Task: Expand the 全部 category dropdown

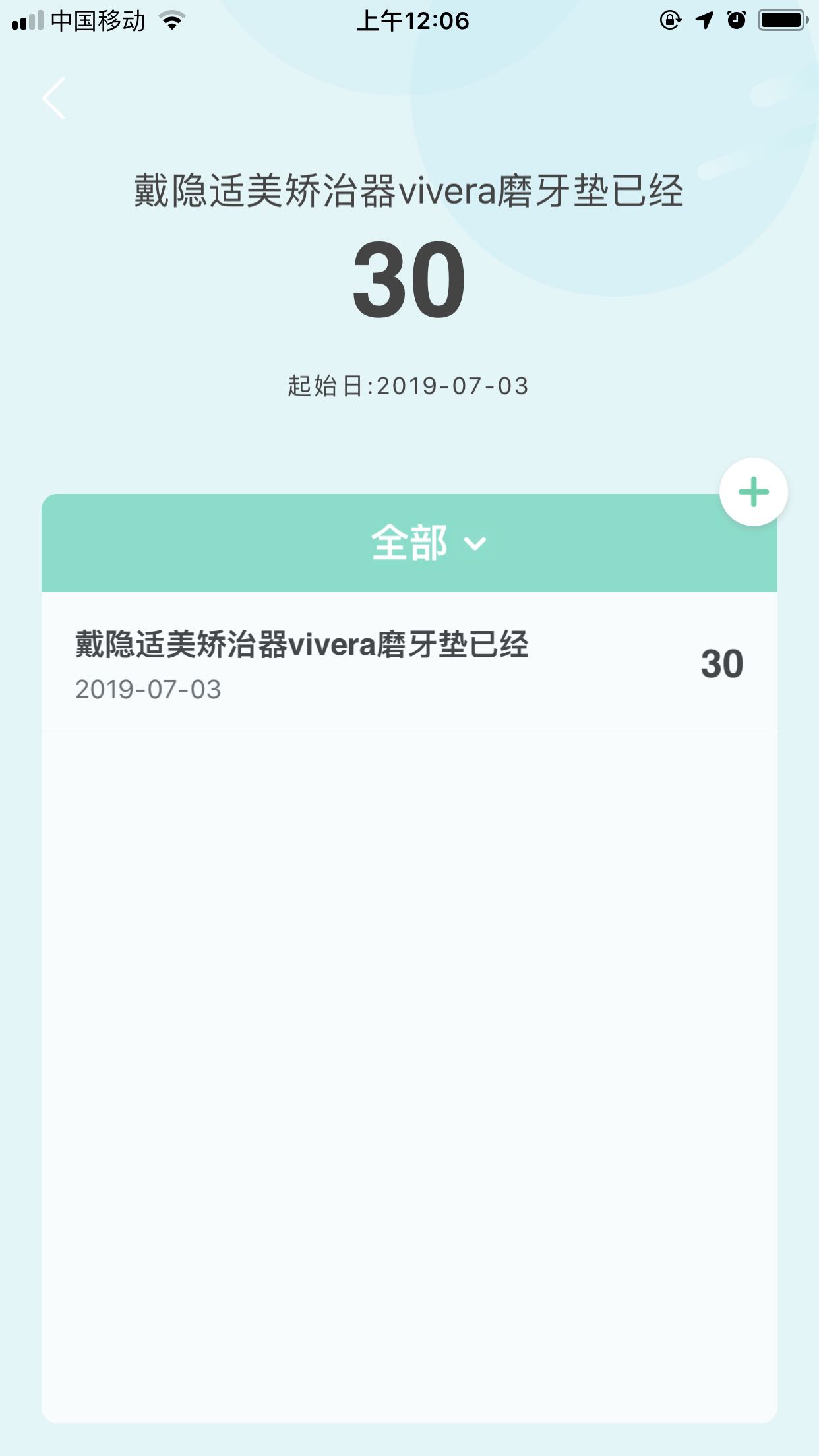Action: (x=427, y=543)
